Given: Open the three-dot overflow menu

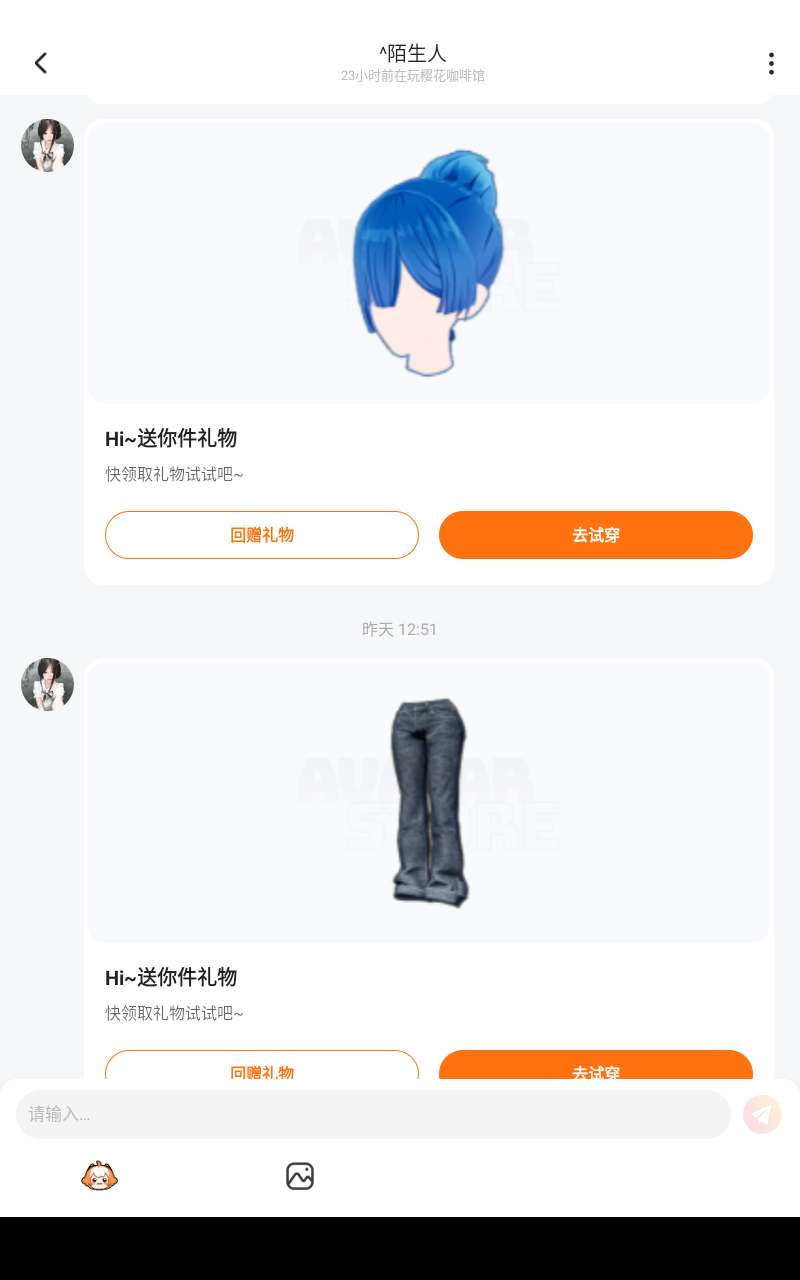Looking at the screenshot, I should point(770,63).
